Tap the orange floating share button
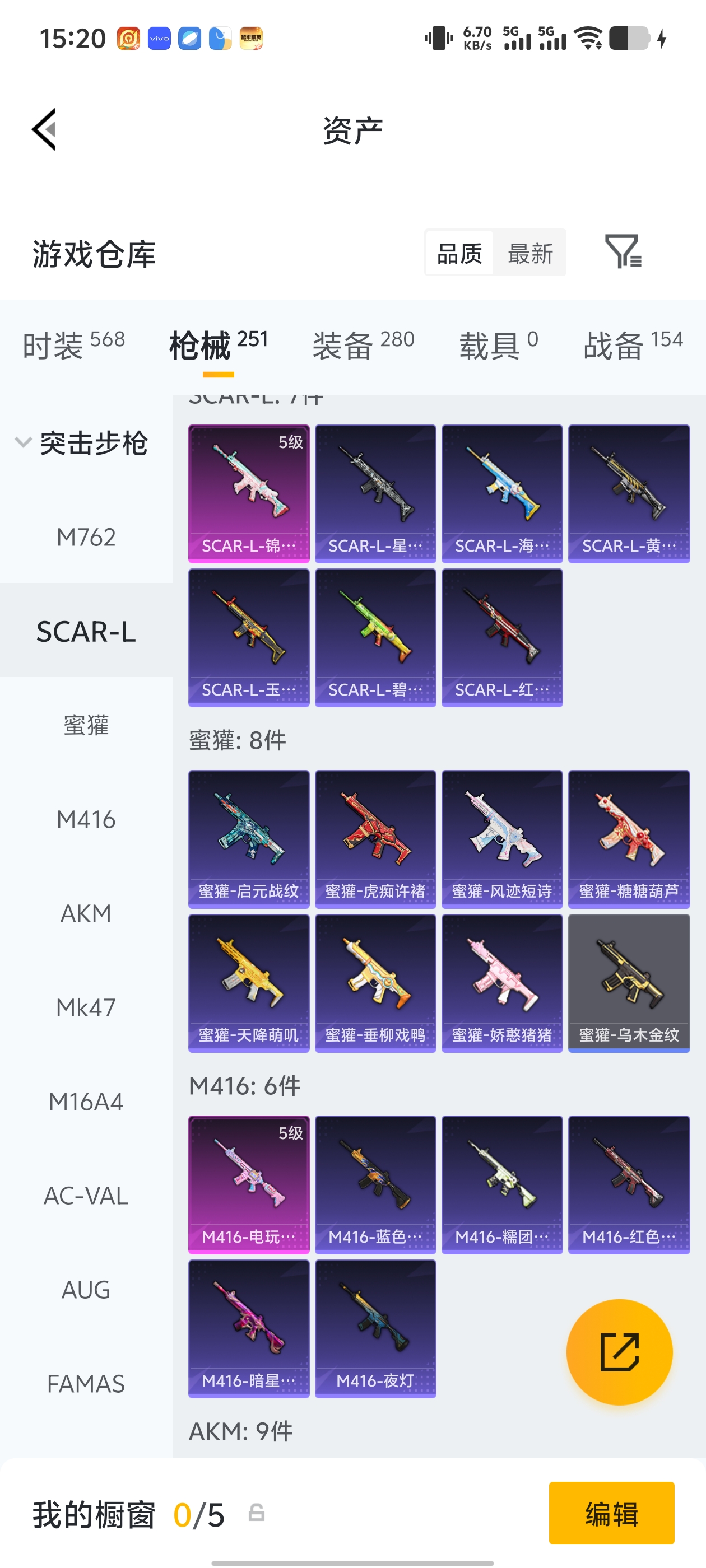This screenshot has width=706, height=1568. 620,1352
